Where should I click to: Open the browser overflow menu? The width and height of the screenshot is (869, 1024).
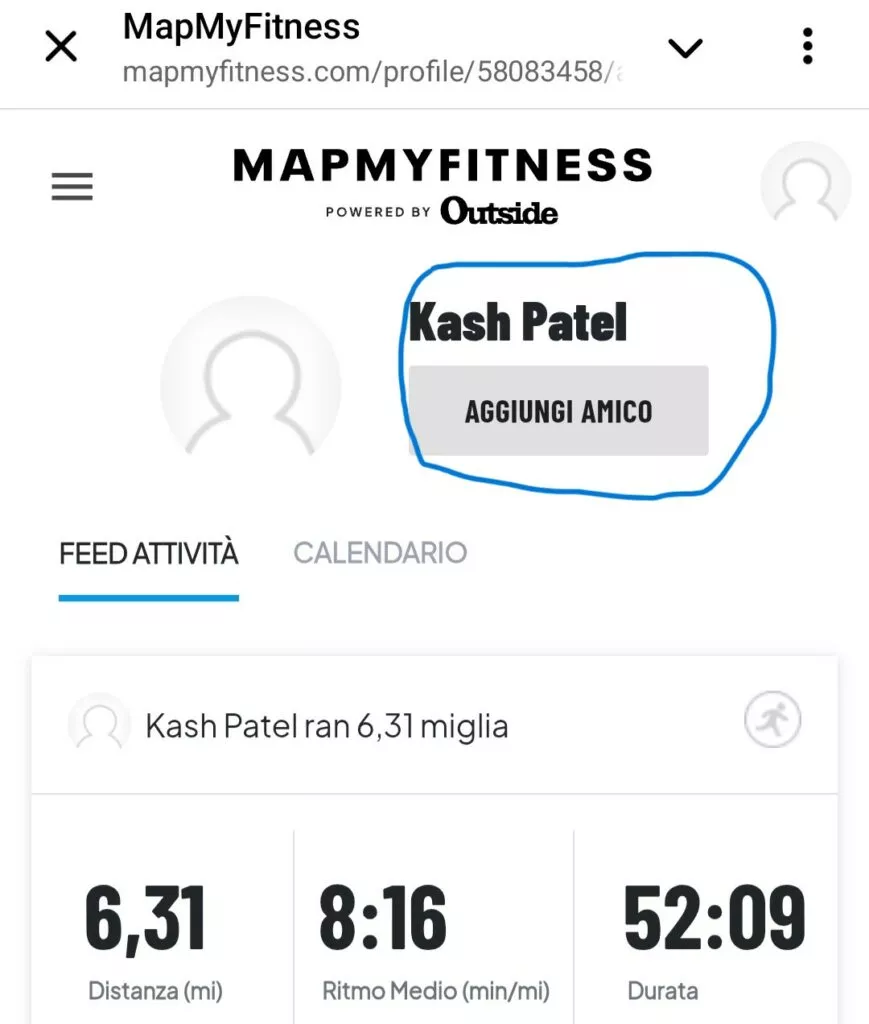coord(807,46)
